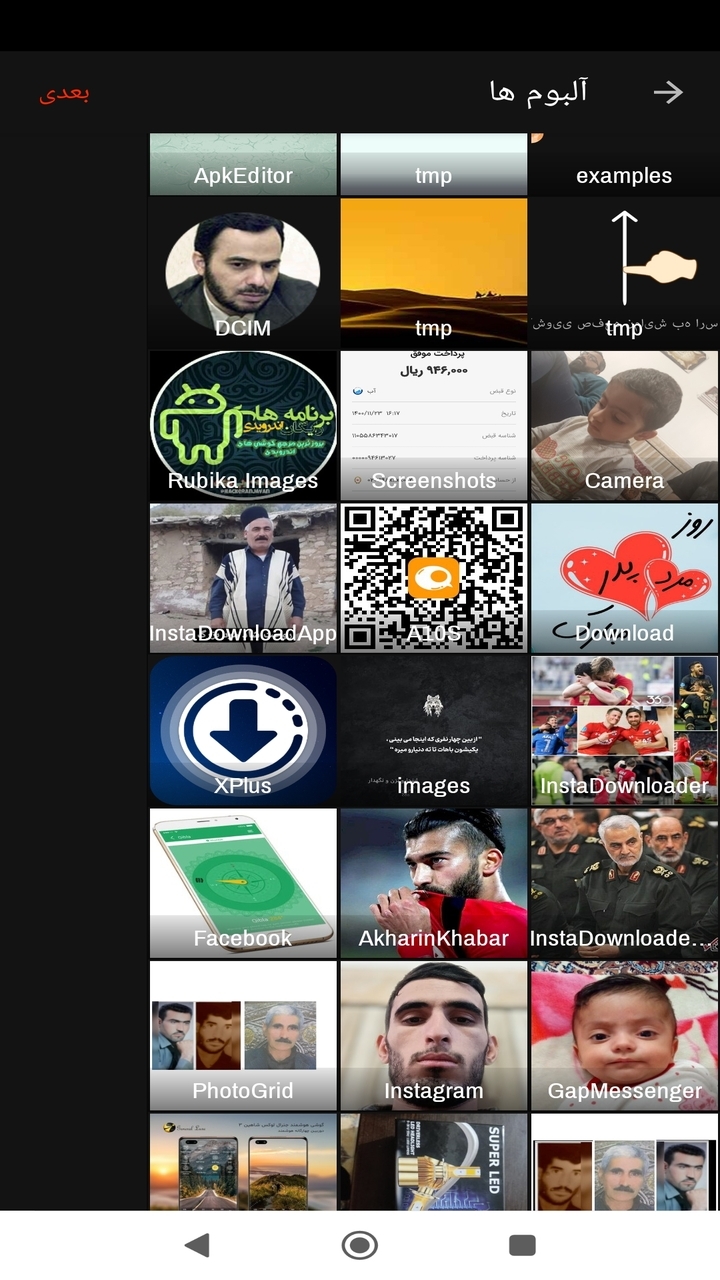
Task: Go to the home screen
Action: (359, 1245)
